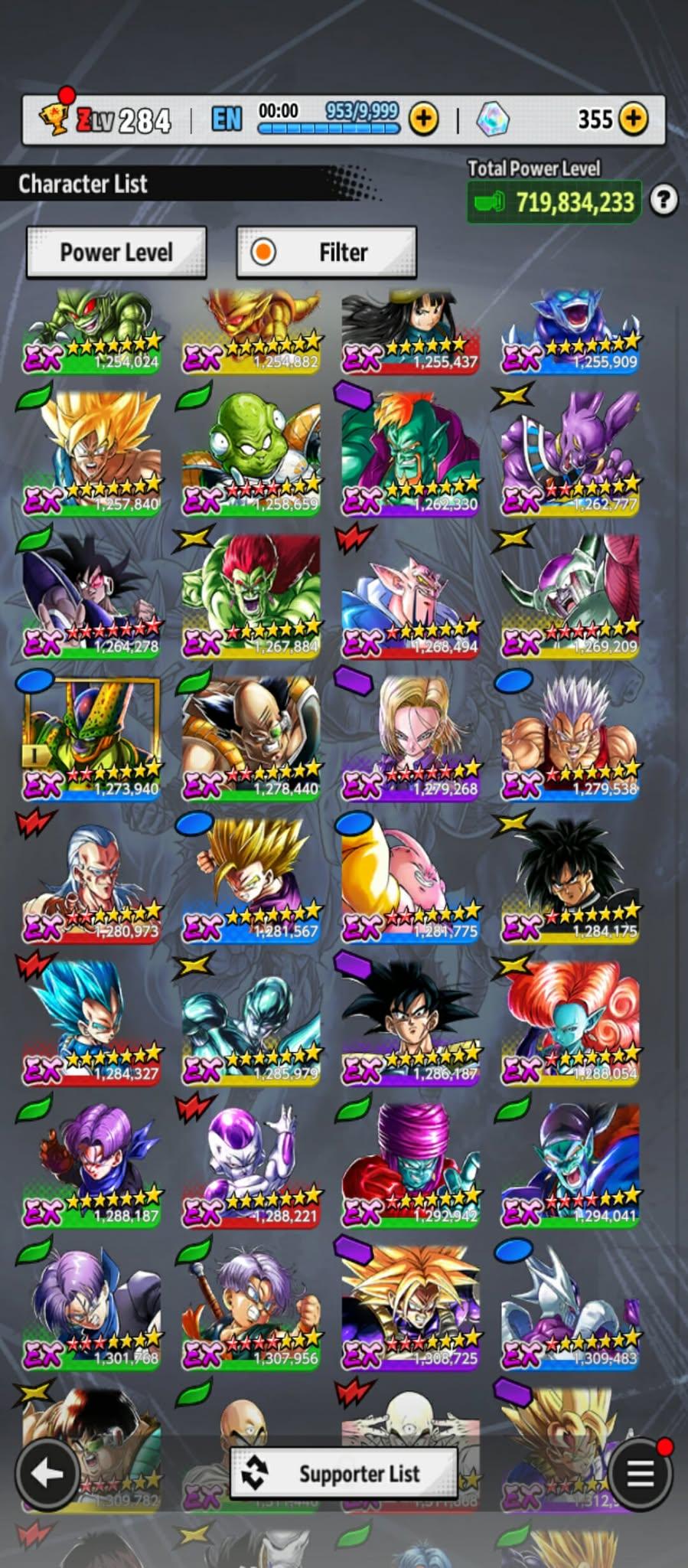Open the character with power 1,294,041
This screenshot has width=688, height=1568.
click(570, 1164)
